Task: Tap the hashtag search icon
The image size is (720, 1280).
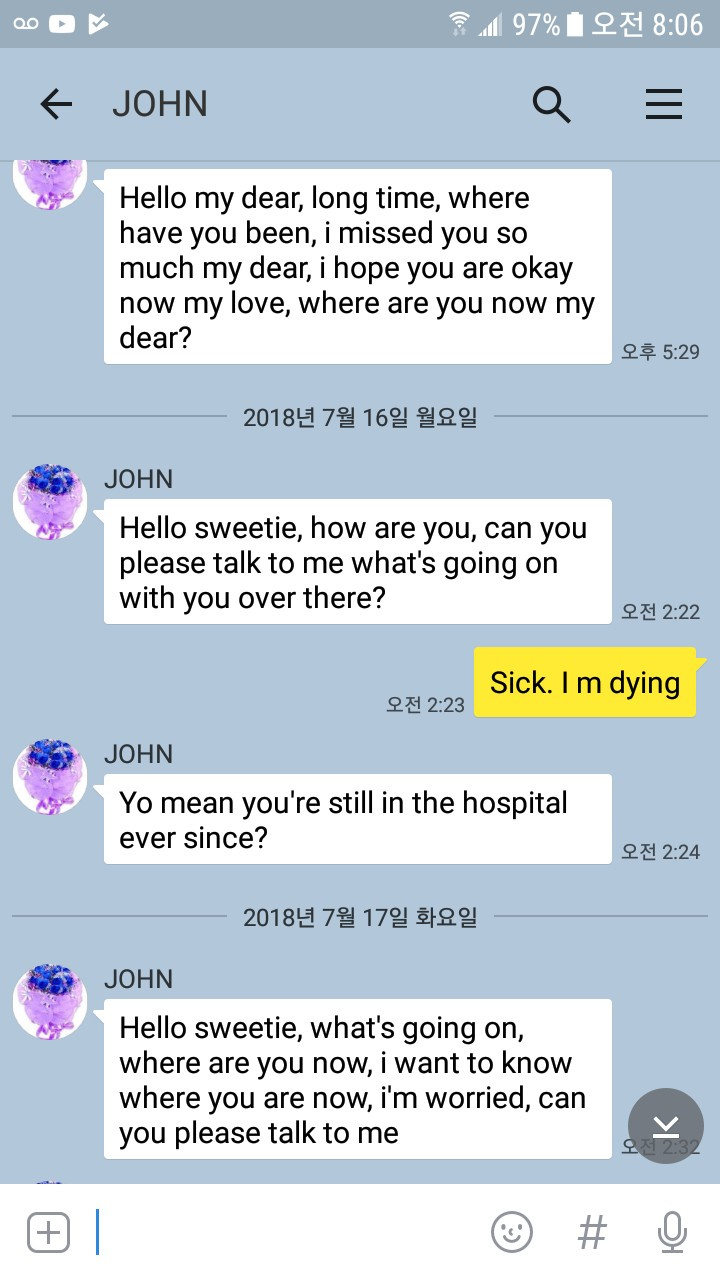Action: tap(592, 1232)
